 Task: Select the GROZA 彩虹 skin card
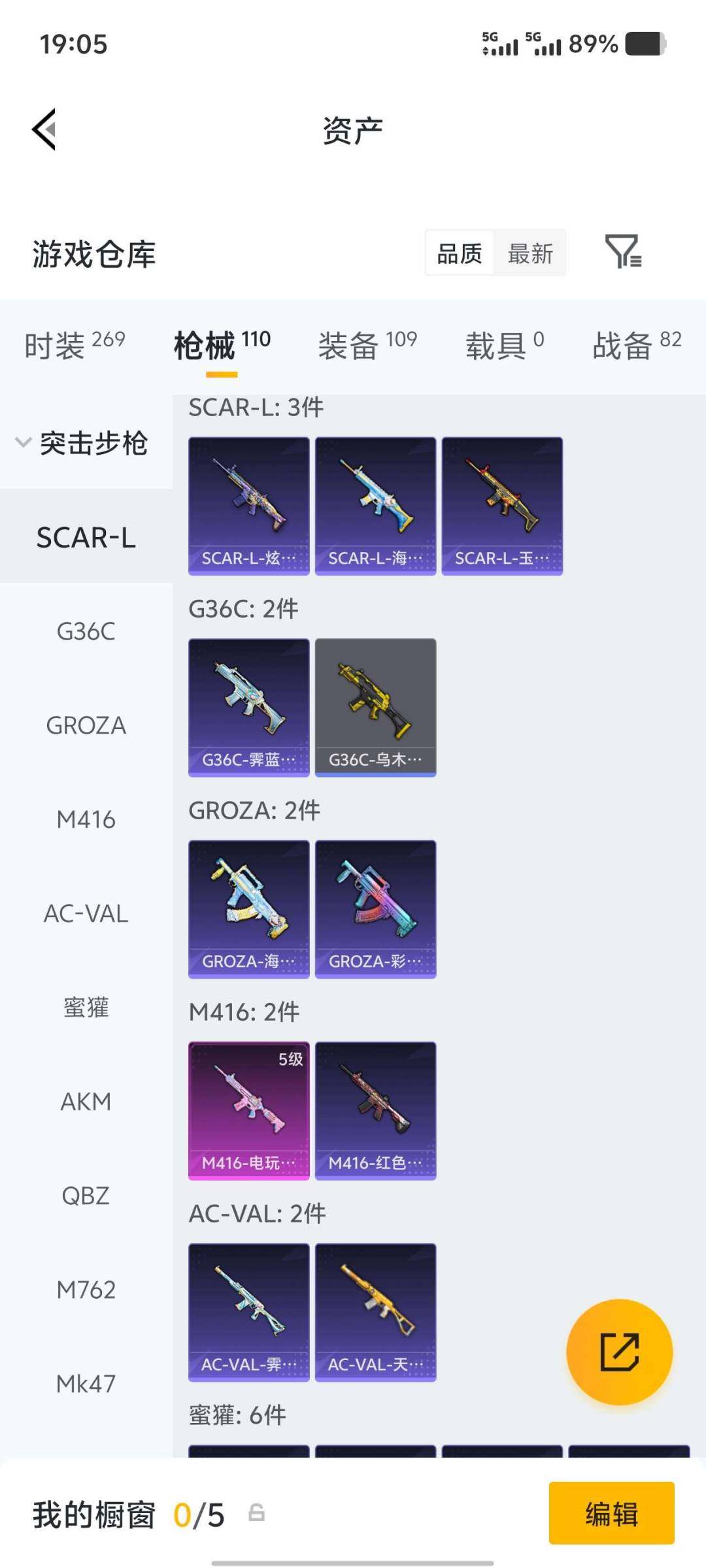tap(375, 907)
